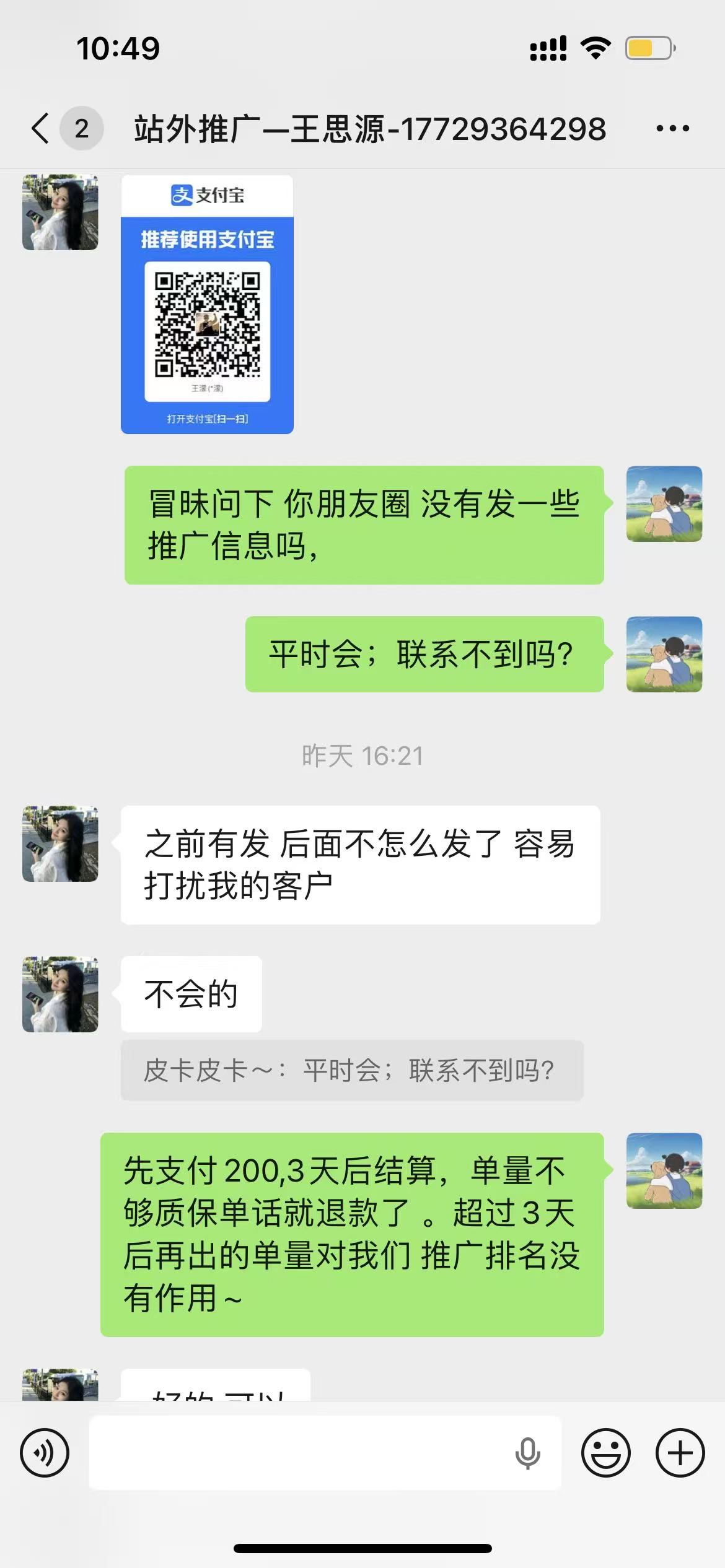Tap the timestamp 昨天 16:21
Viewport: 725px width, 1568px height.
click(x=362, y=754)
